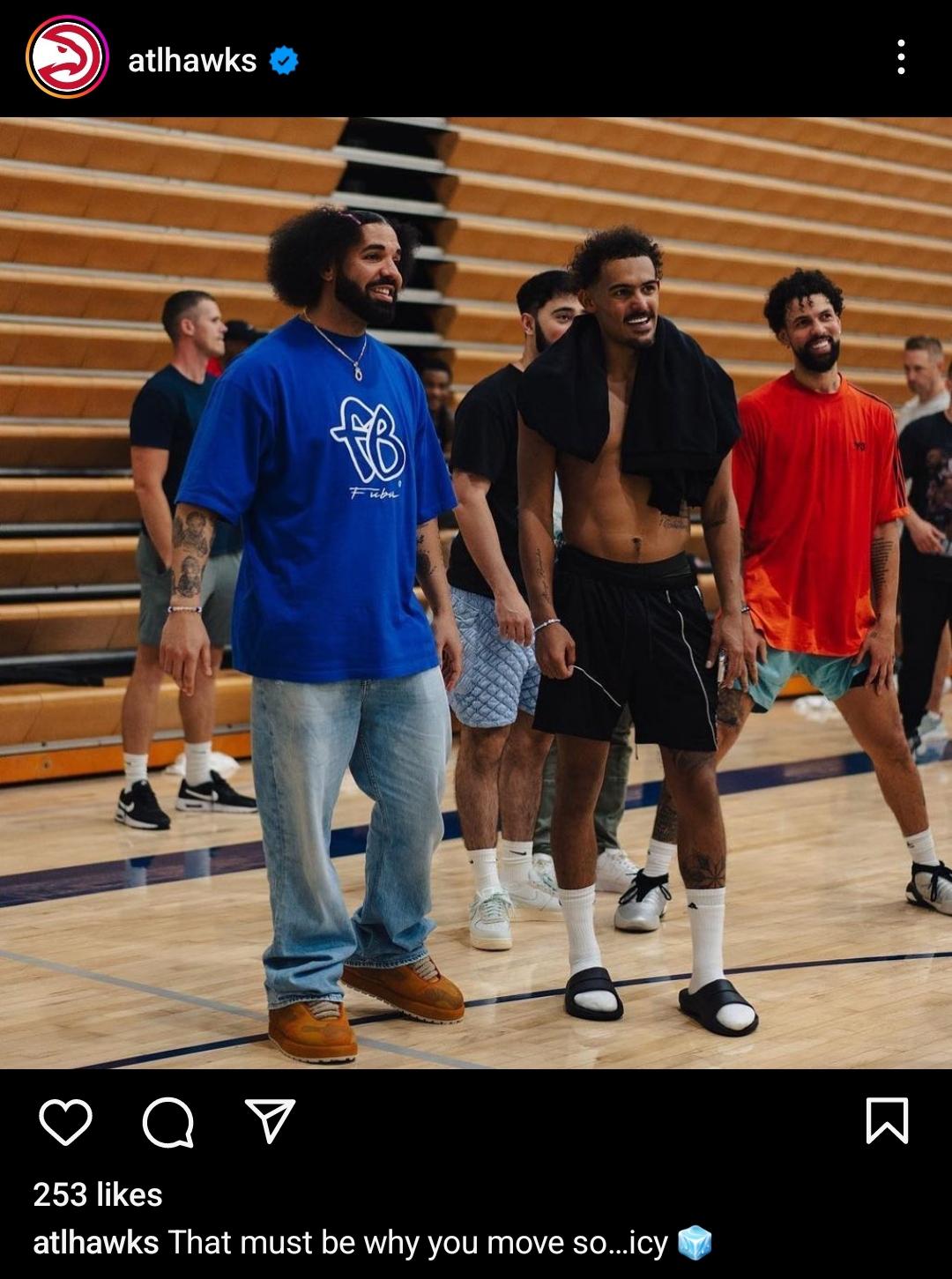Open the atlhawks profile picture
This screenshot has width=952, height=1279.
(67, 57)
